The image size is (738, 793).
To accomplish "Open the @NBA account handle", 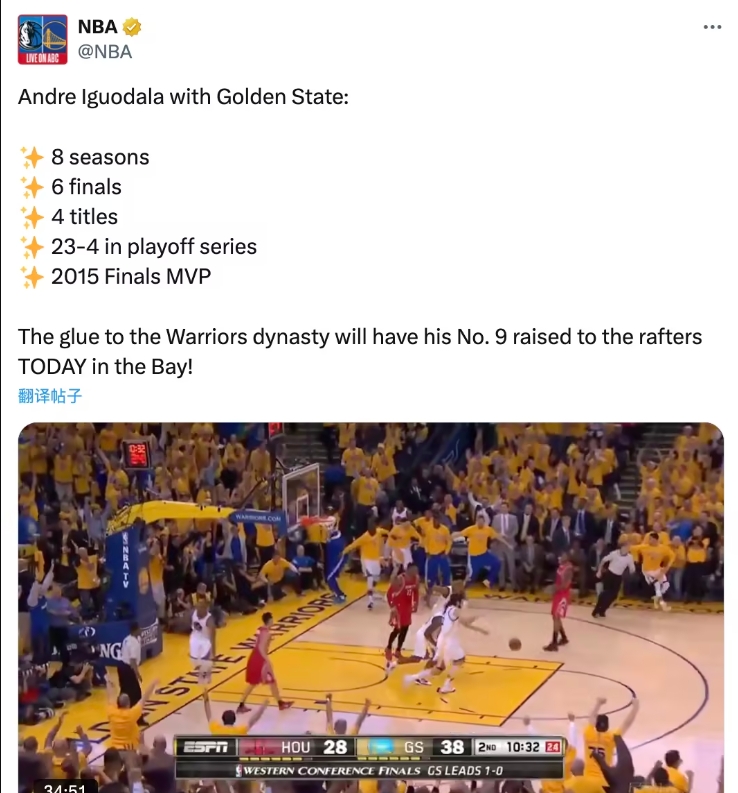I will [x=105, y=52].
